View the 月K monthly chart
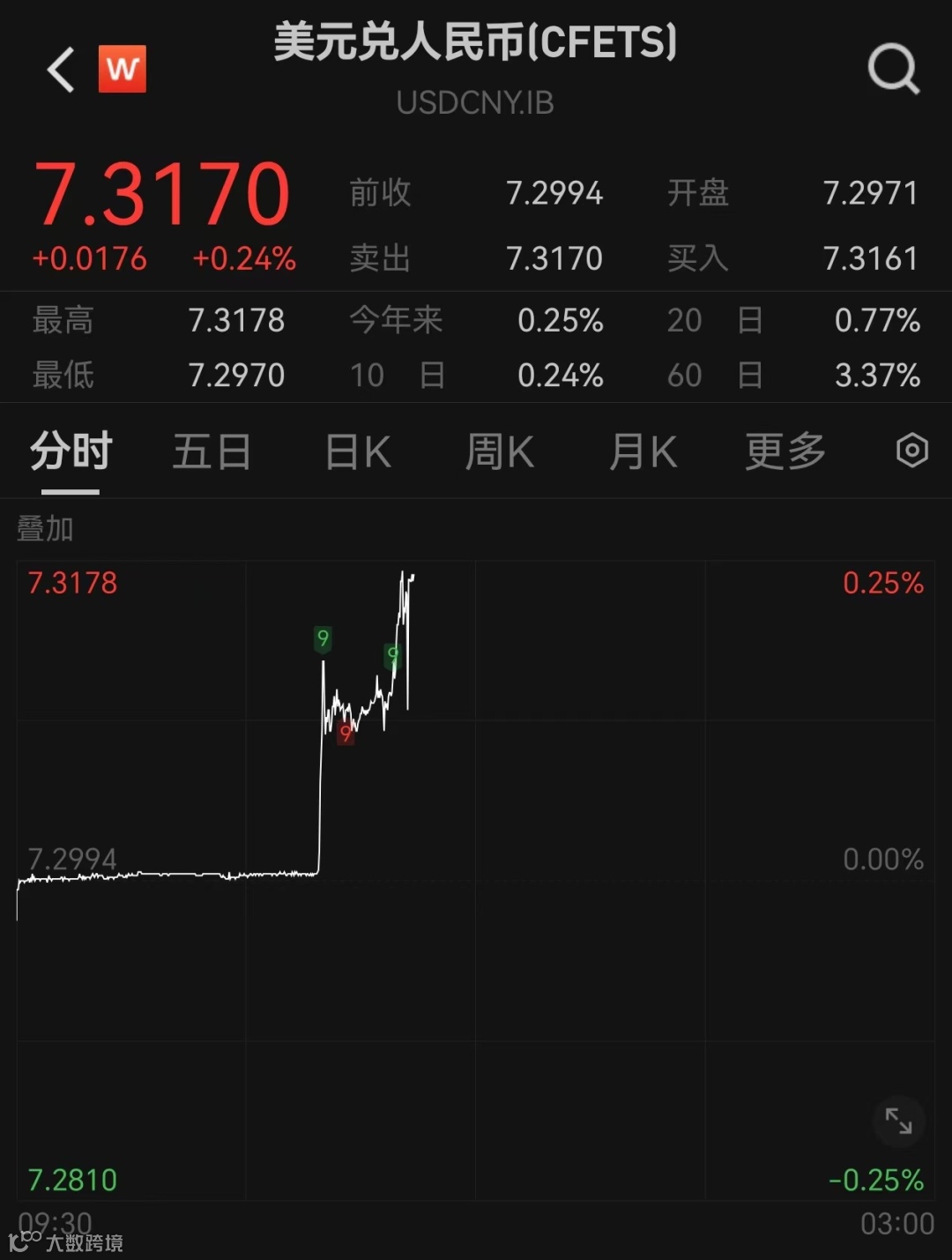952x1260 pixels. [643, 452]
